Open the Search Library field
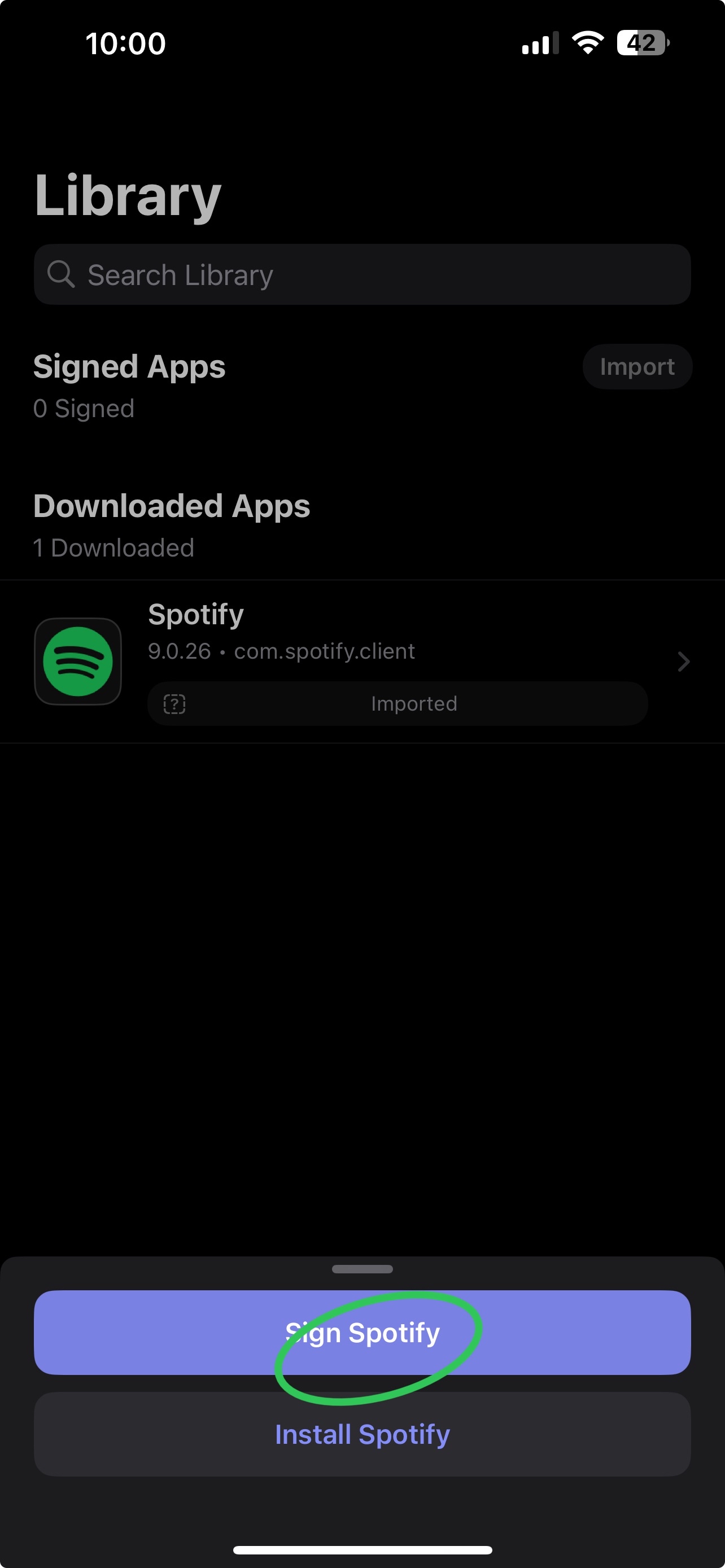This screenshot has width=725, height=1568. 362,274
